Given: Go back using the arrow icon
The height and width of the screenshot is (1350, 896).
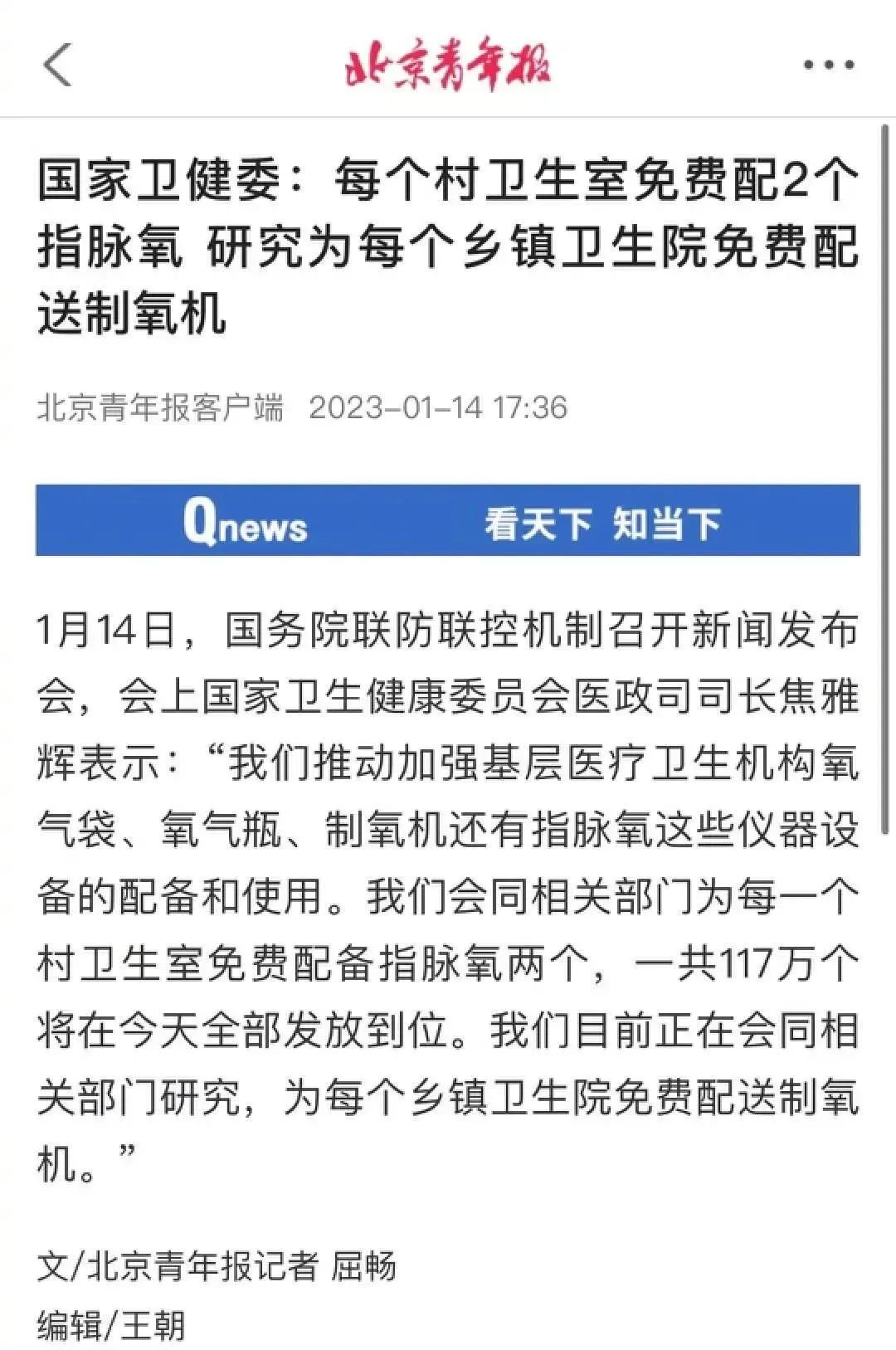Looking at the screenshot, I should [57, 65].
